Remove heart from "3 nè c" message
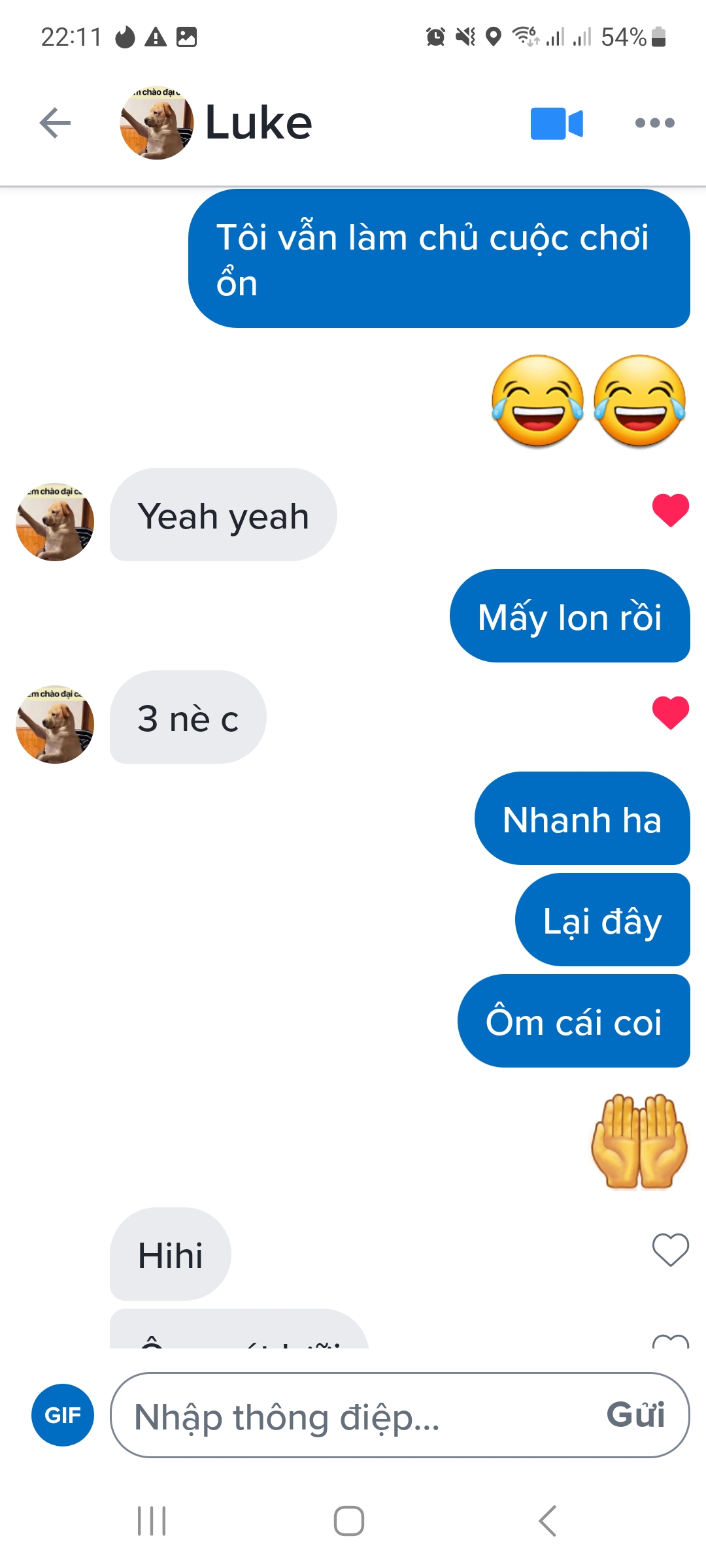 [671, 713]
